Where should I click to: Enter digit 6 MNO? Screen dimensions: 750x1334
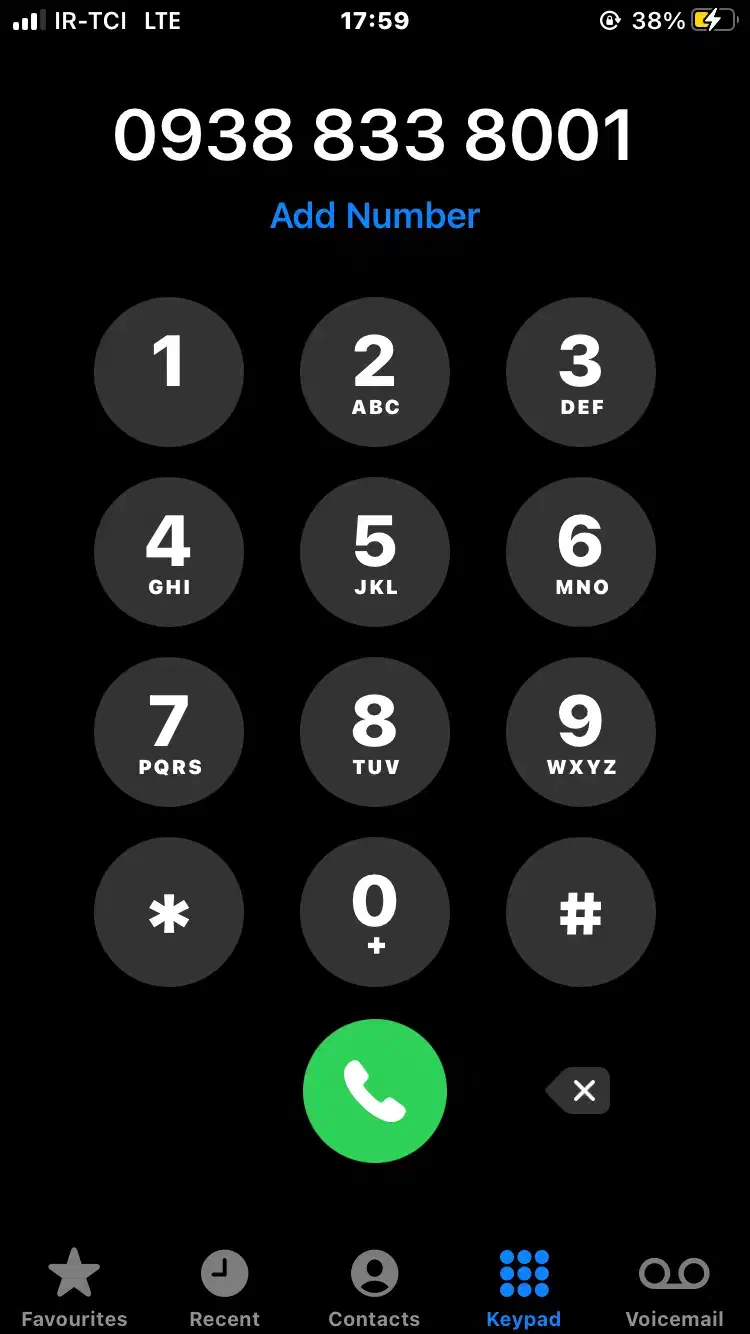tap(581, 552)
